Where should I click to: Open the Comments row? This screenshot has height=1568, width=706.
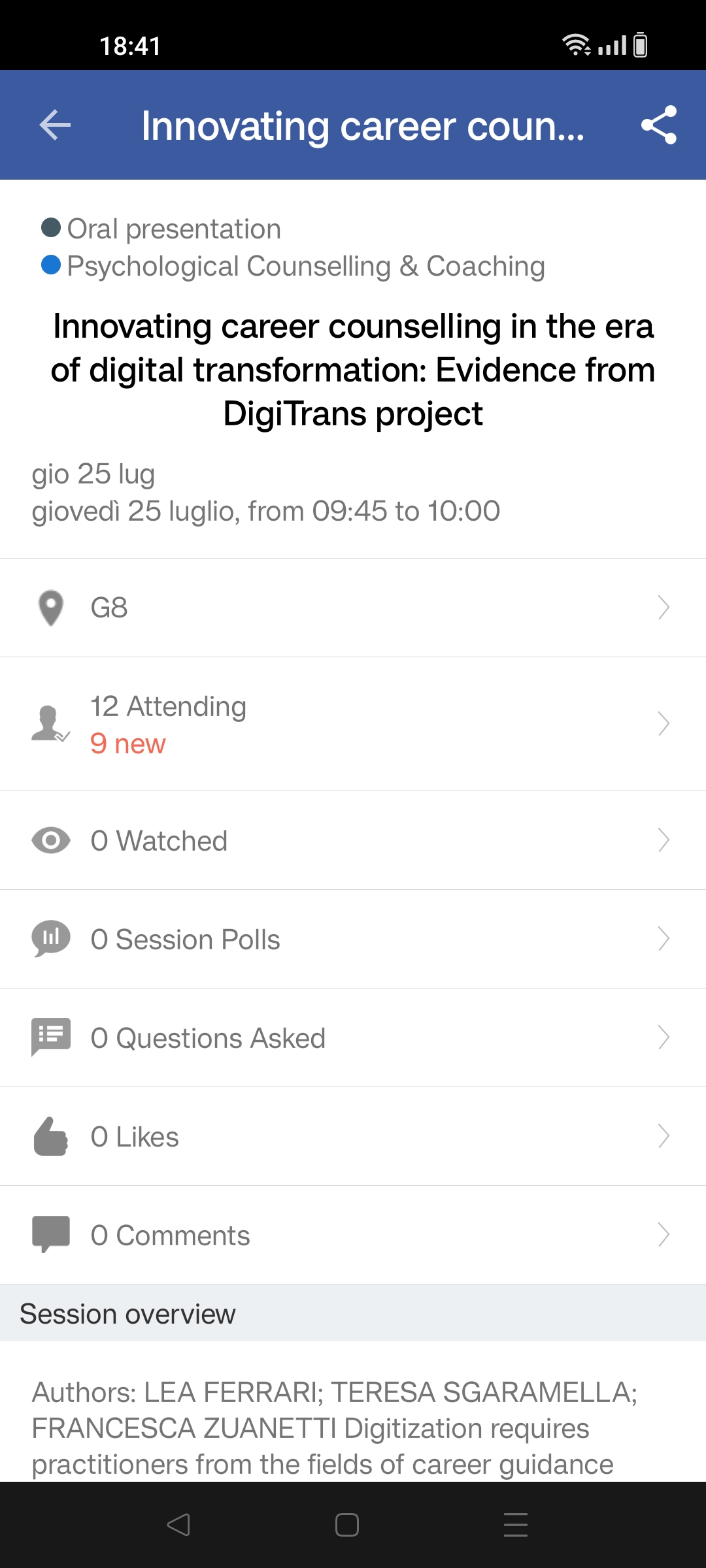(353, 1235)
